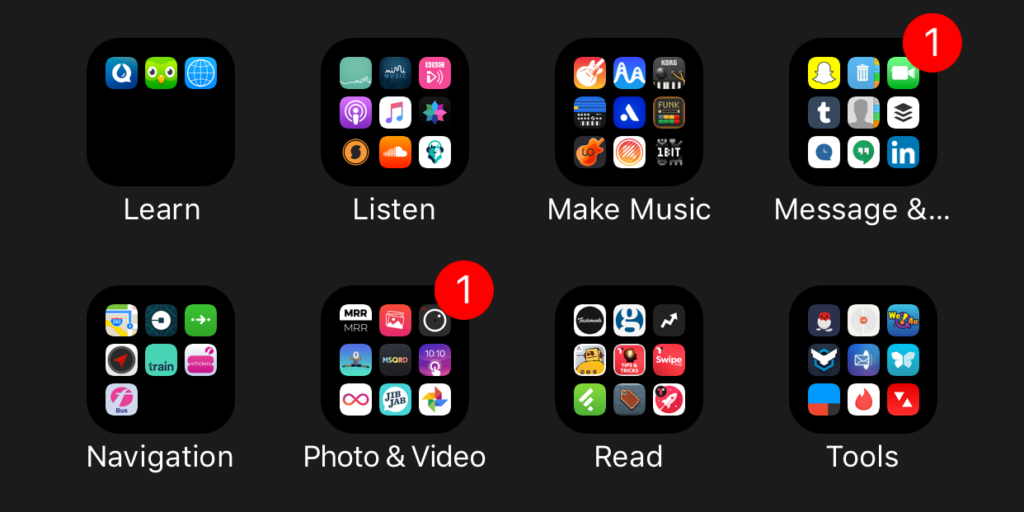1024x512 pixels.
Task: Open the Make Music folder
Action: (629, 112)
